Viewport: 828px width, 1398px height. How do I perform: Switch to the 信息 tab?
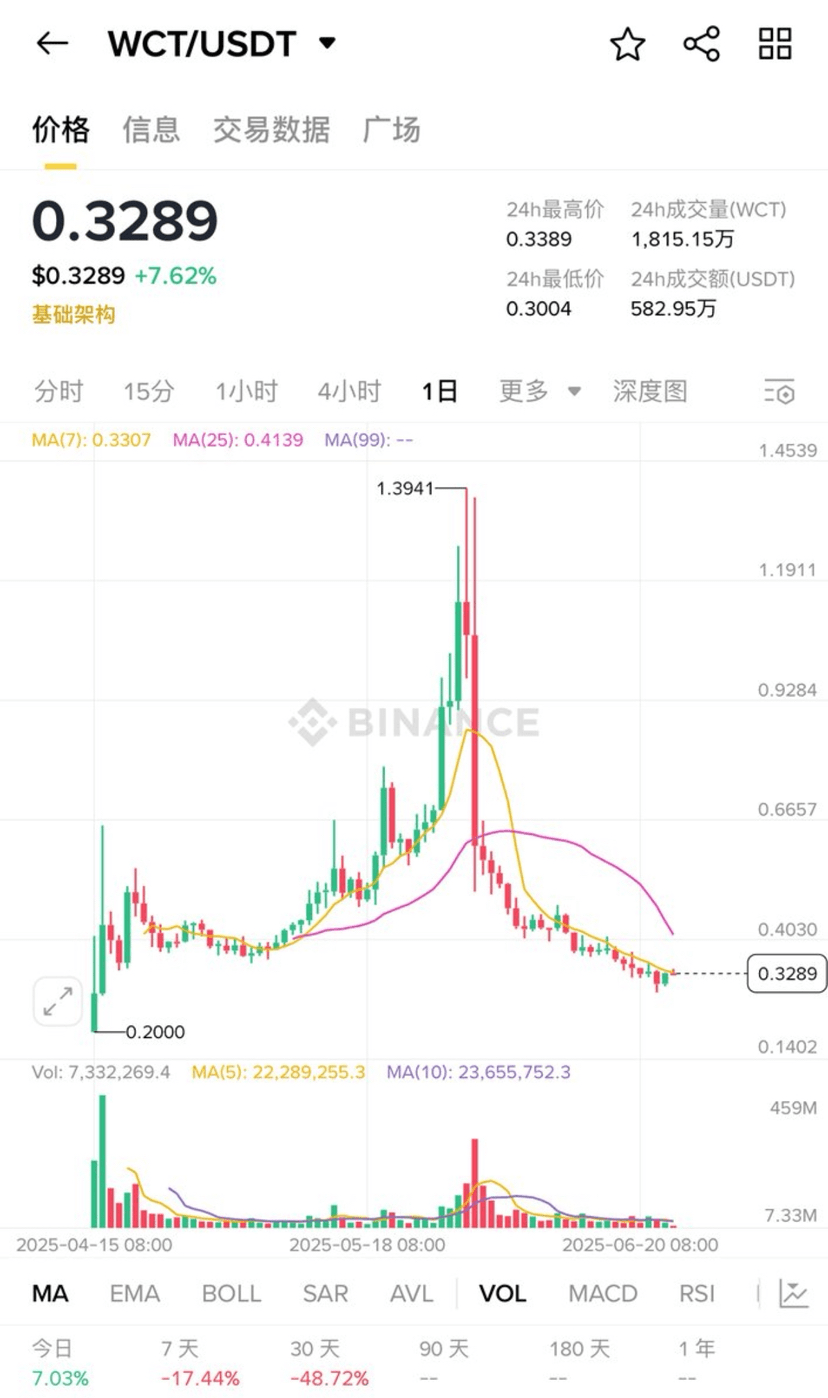[151, 129]
